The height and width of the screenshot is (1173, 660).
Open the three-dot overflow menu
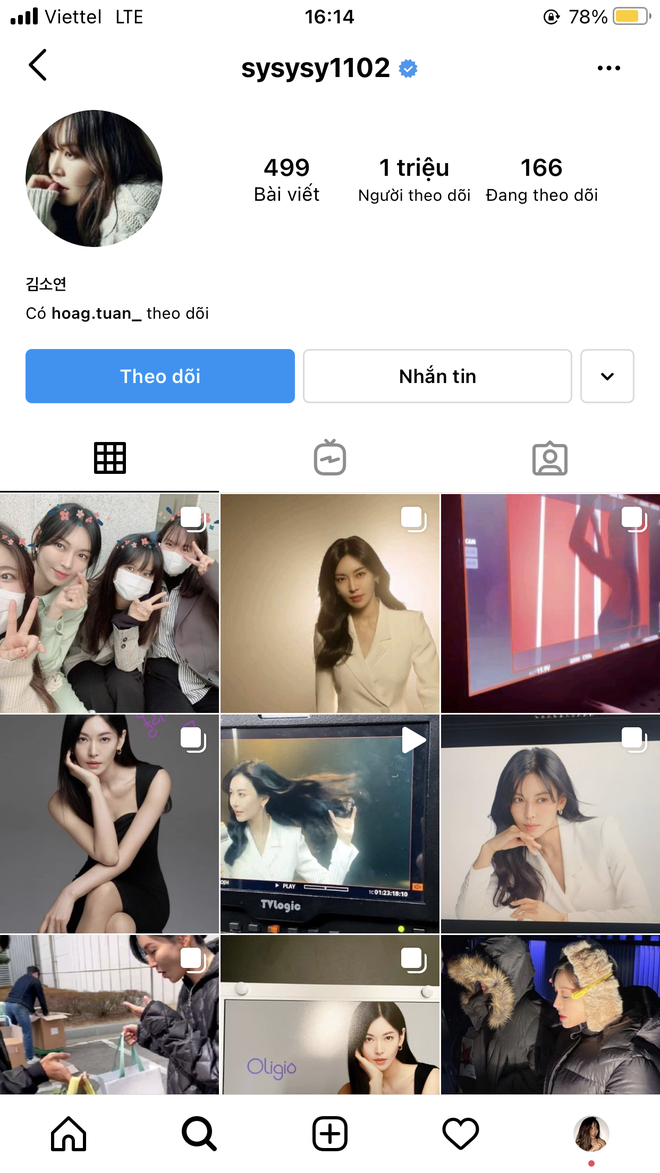coord(609,68)
